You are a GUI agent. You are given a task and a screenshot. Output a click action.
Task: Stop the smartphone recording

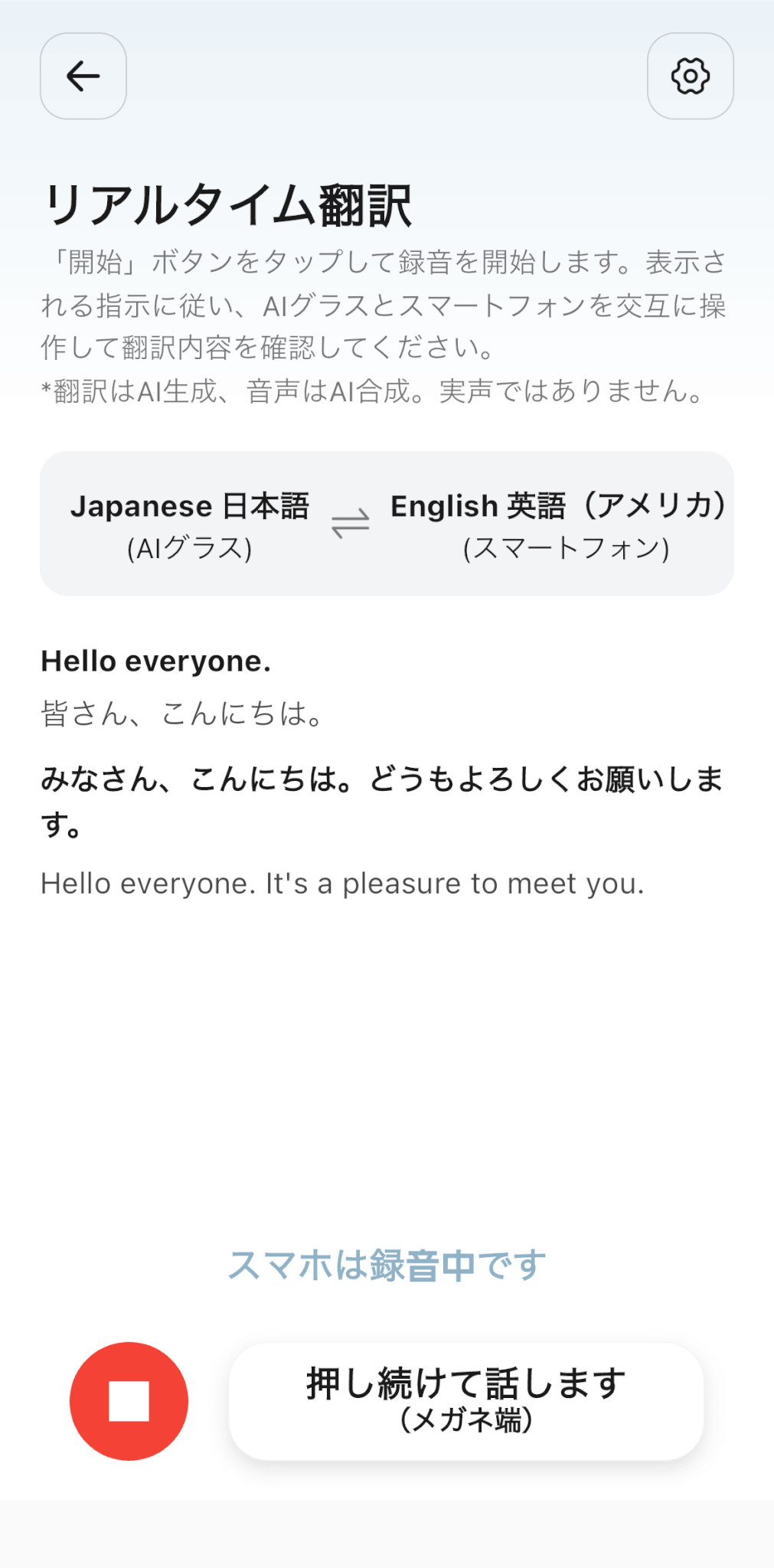tap(129, 1400)
